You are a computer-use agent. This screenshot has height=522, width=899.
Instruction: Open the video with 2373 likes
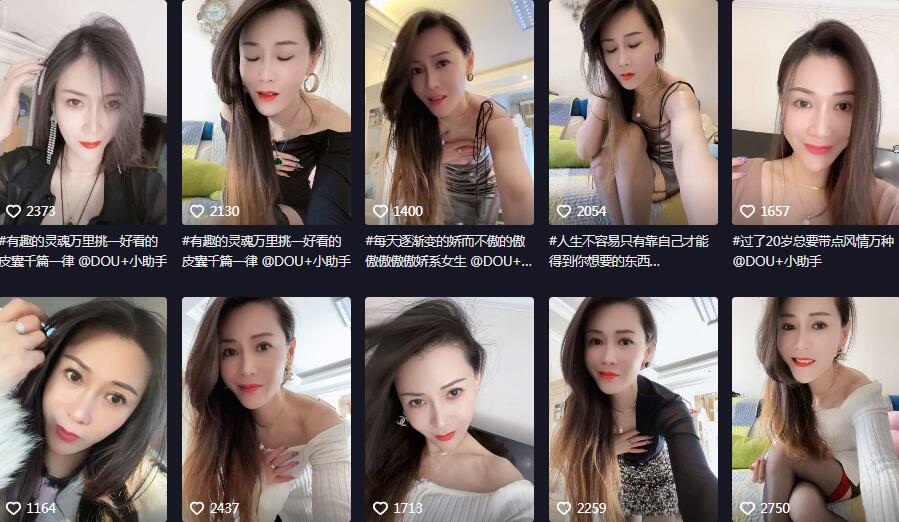(83, 112)
